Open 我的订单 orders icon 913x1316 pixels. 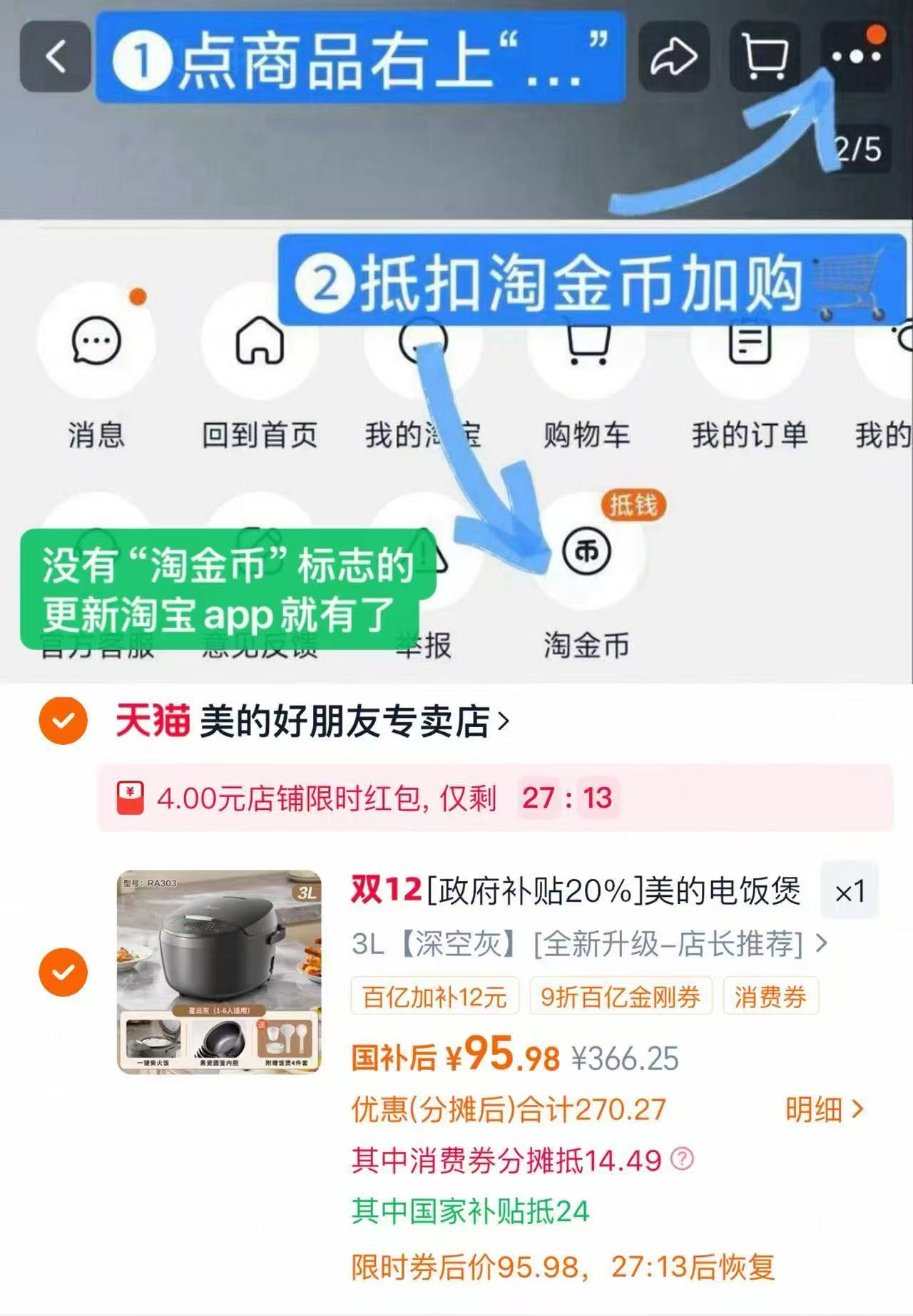click(750, 341)
